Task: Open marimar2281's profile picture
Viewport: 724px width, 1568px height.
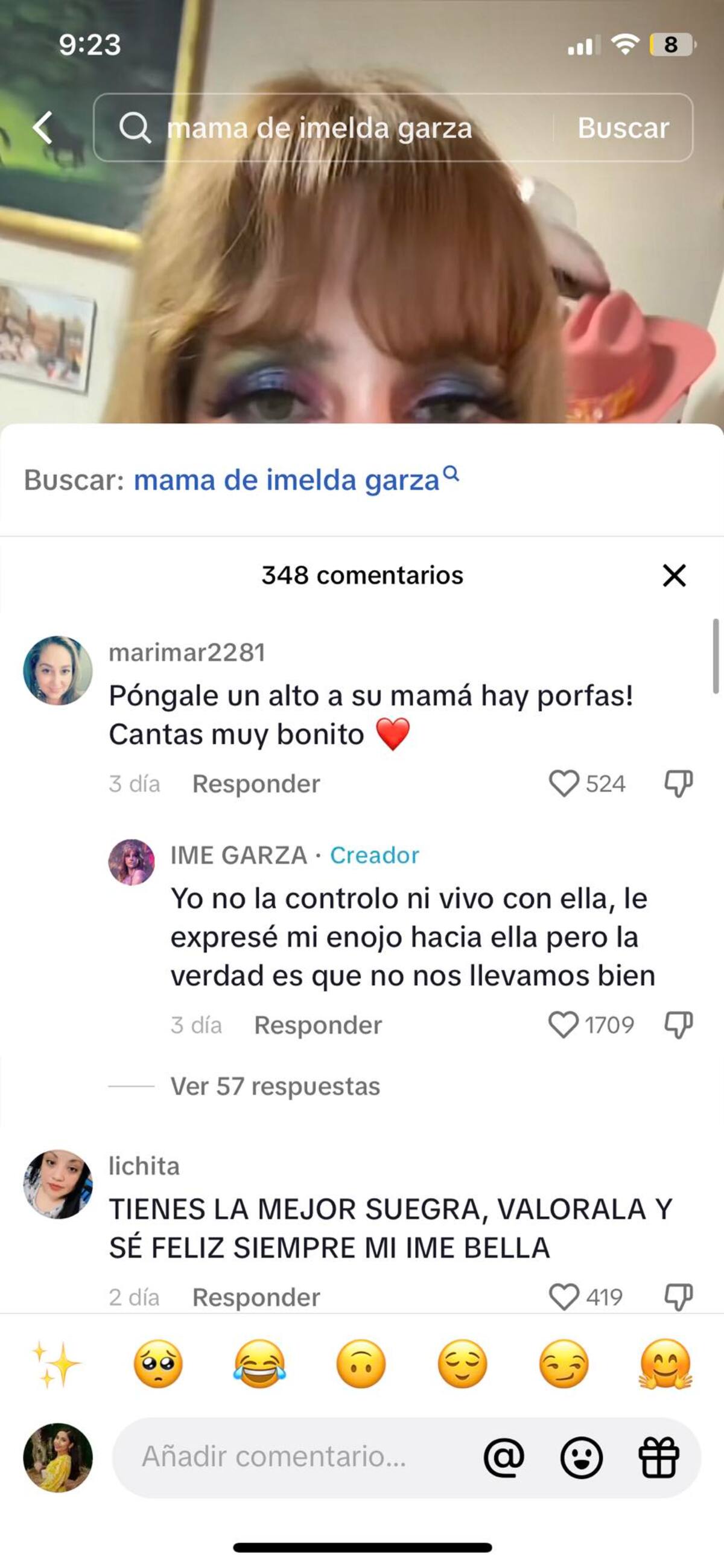Action: tap(58, 671)
